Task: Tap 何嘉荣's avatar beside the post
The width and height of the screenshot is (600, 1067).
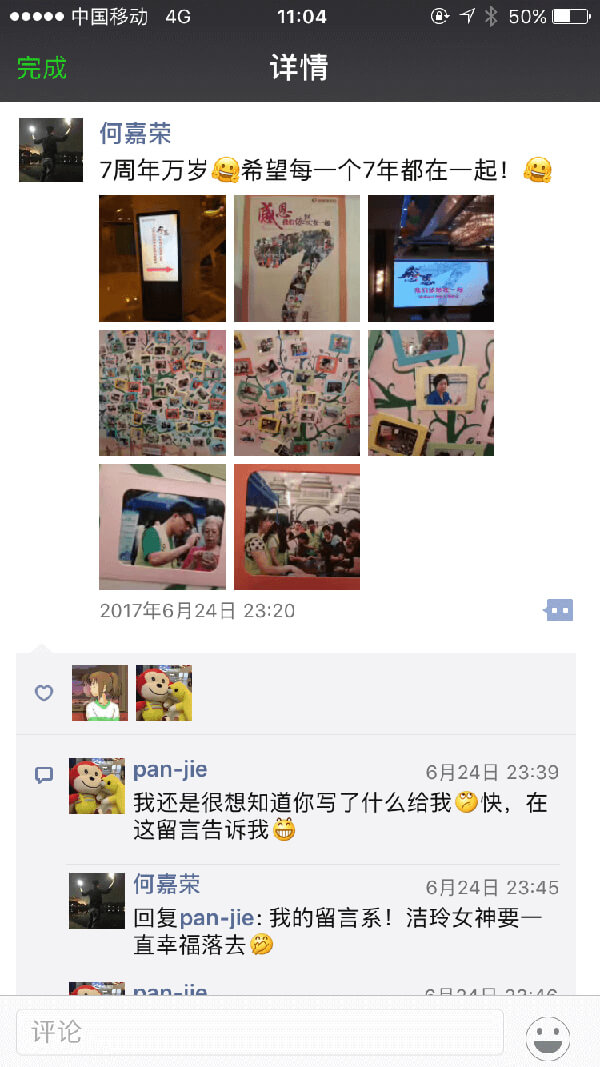Action: 51,150
